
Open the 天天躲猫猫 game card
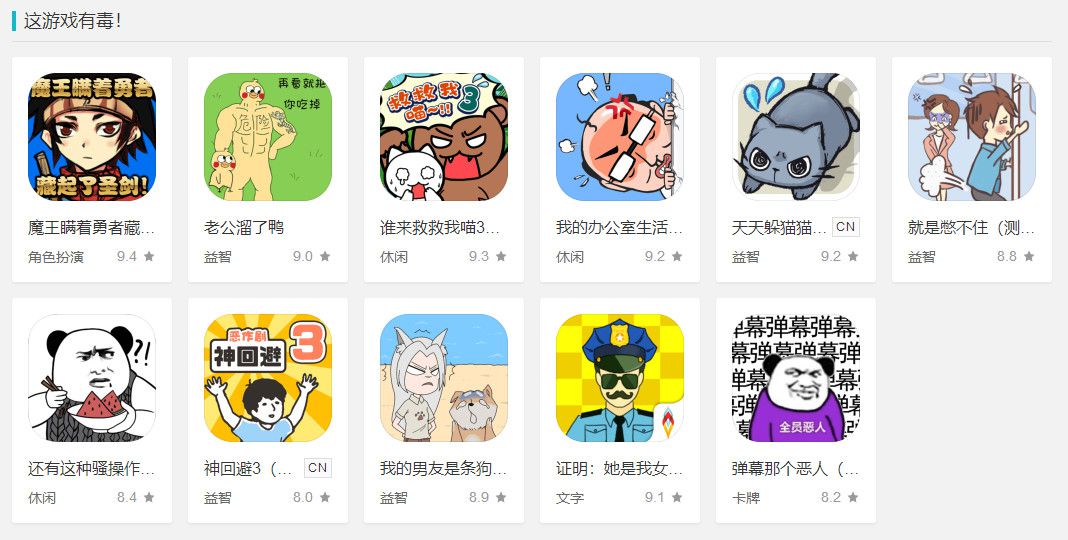pyautogui.click(x=796, y=137)
